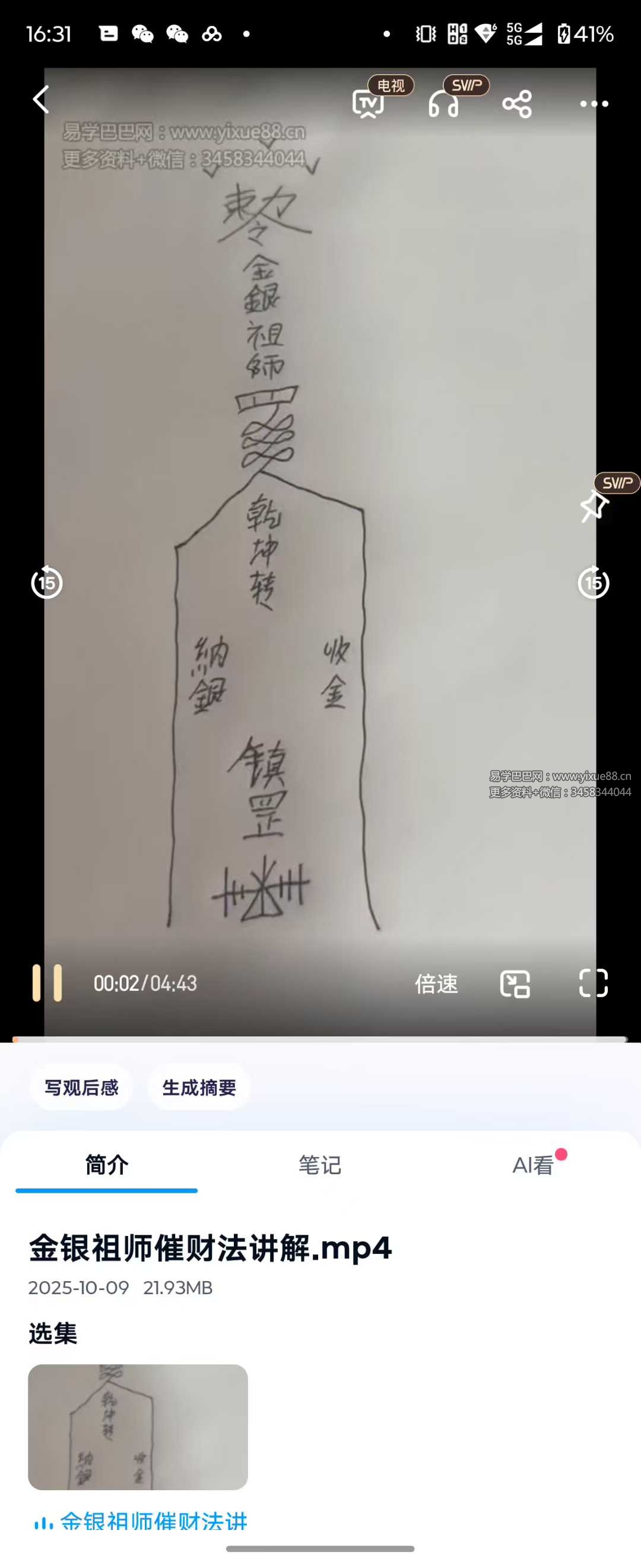The width and height of the screenshot is (641, 1568).
Task: Enter fullscreen mode
Action: pyautogui.click(x=593, y=983)
